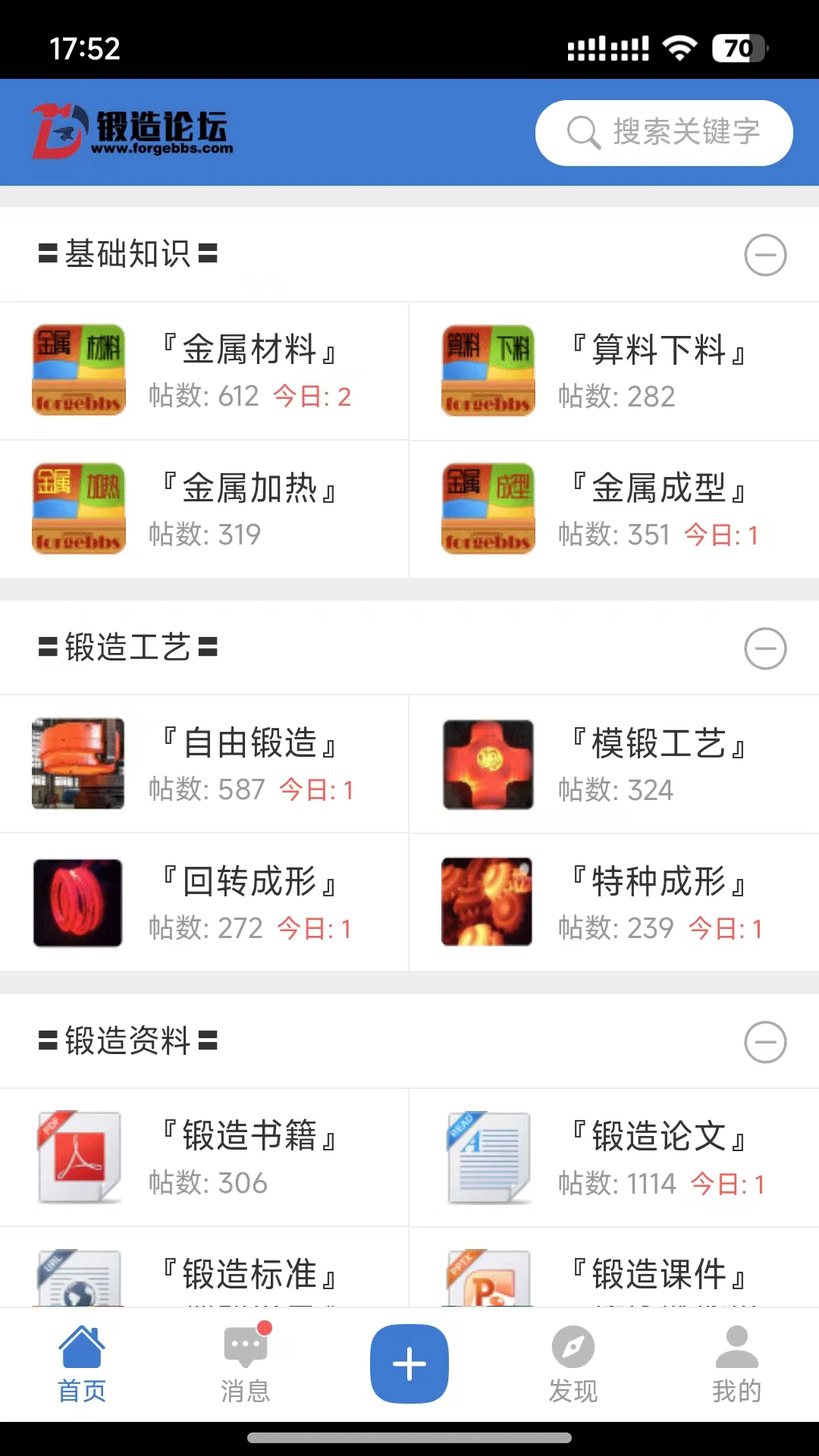Open the 『算料下料』 forum icon

488,371
